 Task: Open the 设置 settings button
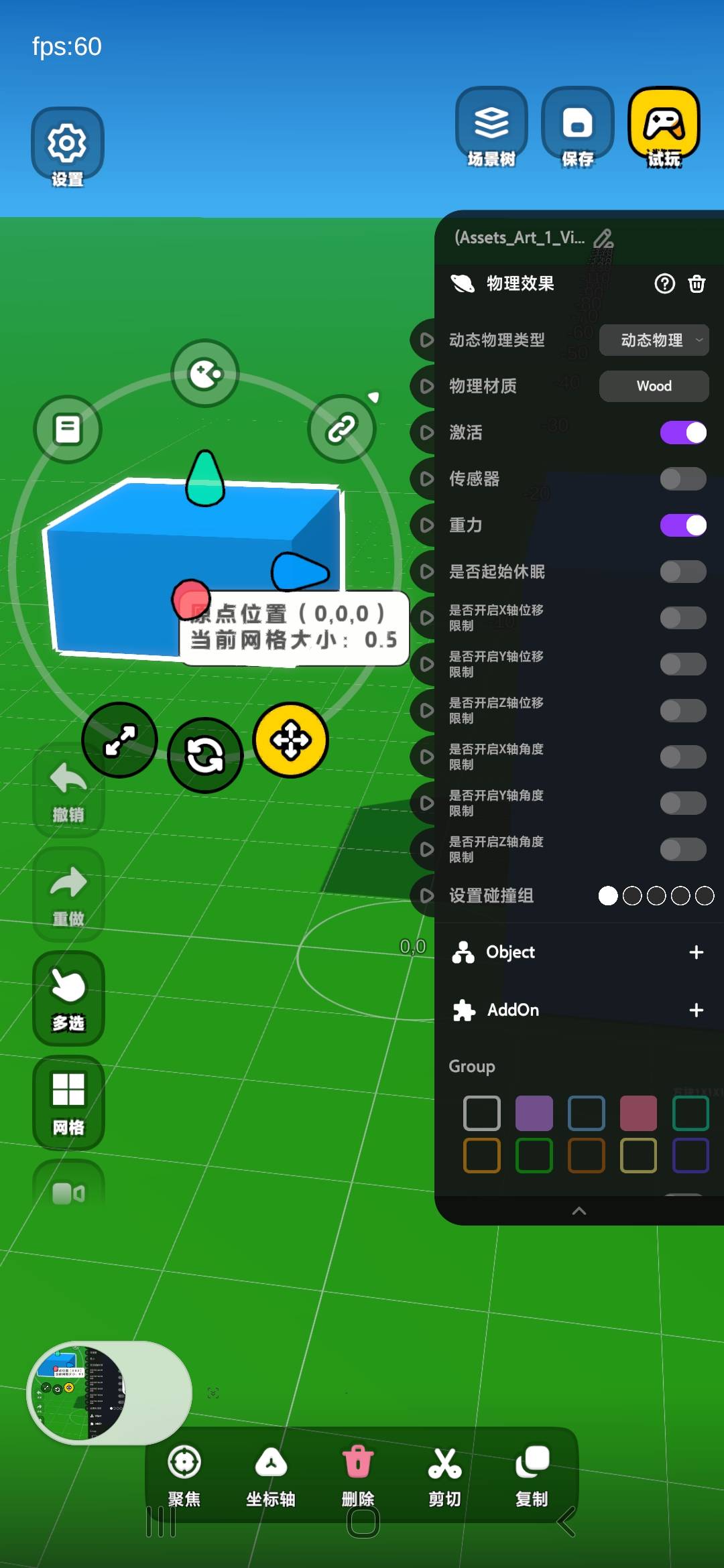[x=67, y=149]
